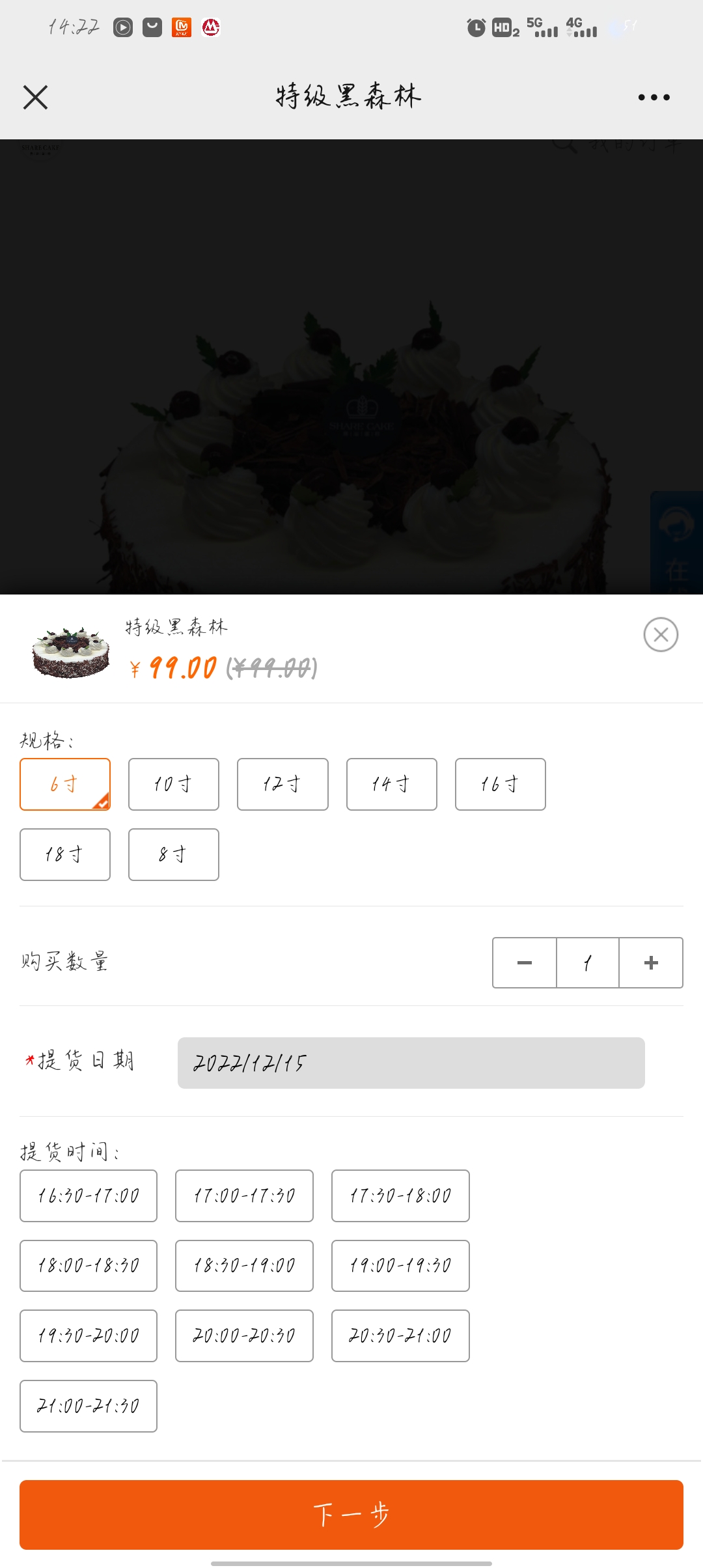Open the pickup date field 2022/12/15
Screen dimensions: 703x1568
pos(411,1063)
